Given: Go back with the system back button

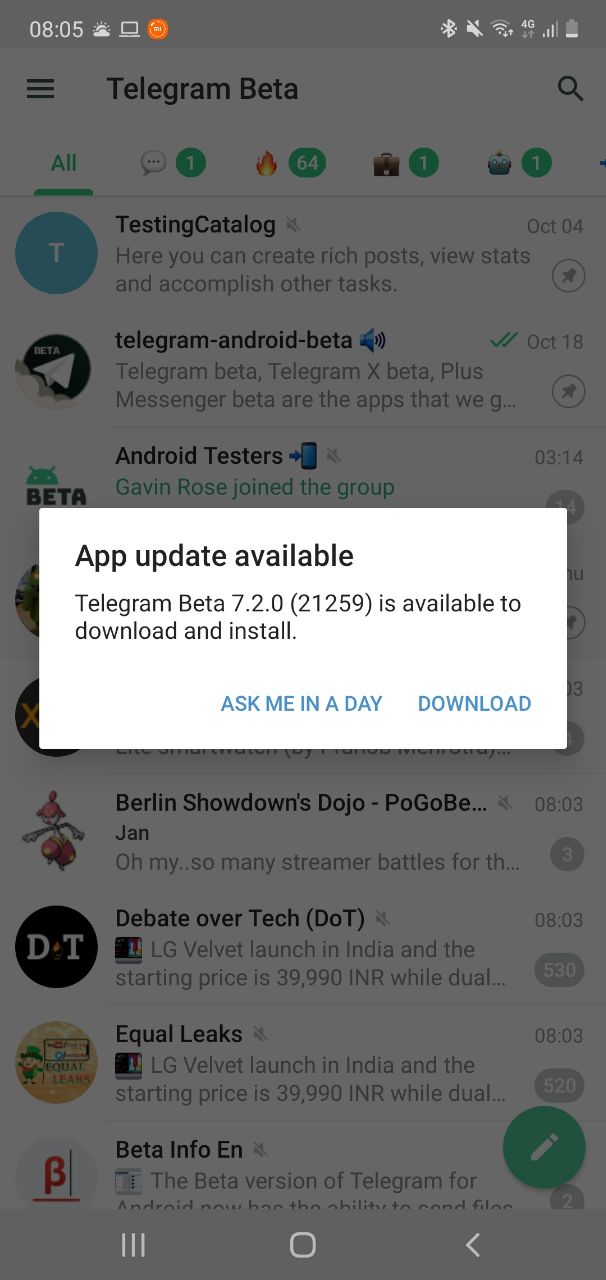Looking at the screenshot, I should 473,1244.
